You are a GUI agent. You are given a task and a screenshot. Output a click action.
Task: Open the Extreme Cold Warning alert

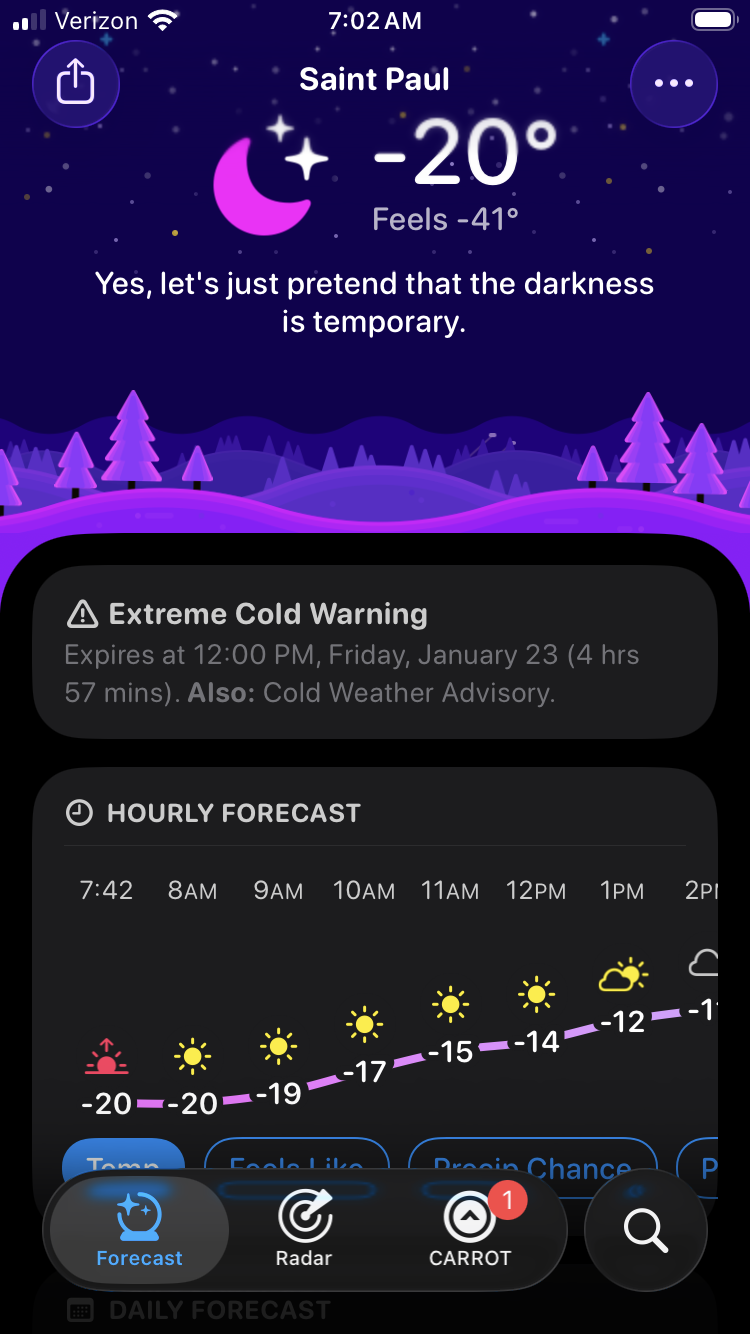coord(375,652)
